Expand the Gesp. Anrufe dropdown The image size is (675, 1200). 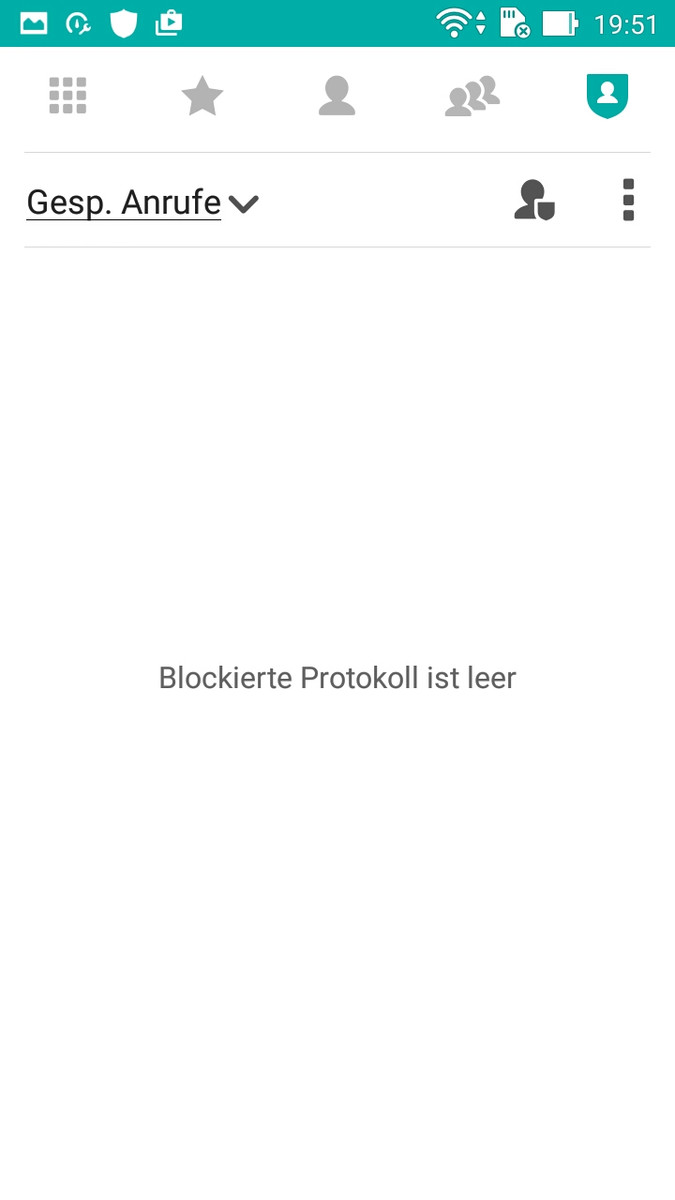(x=142, y=203)
